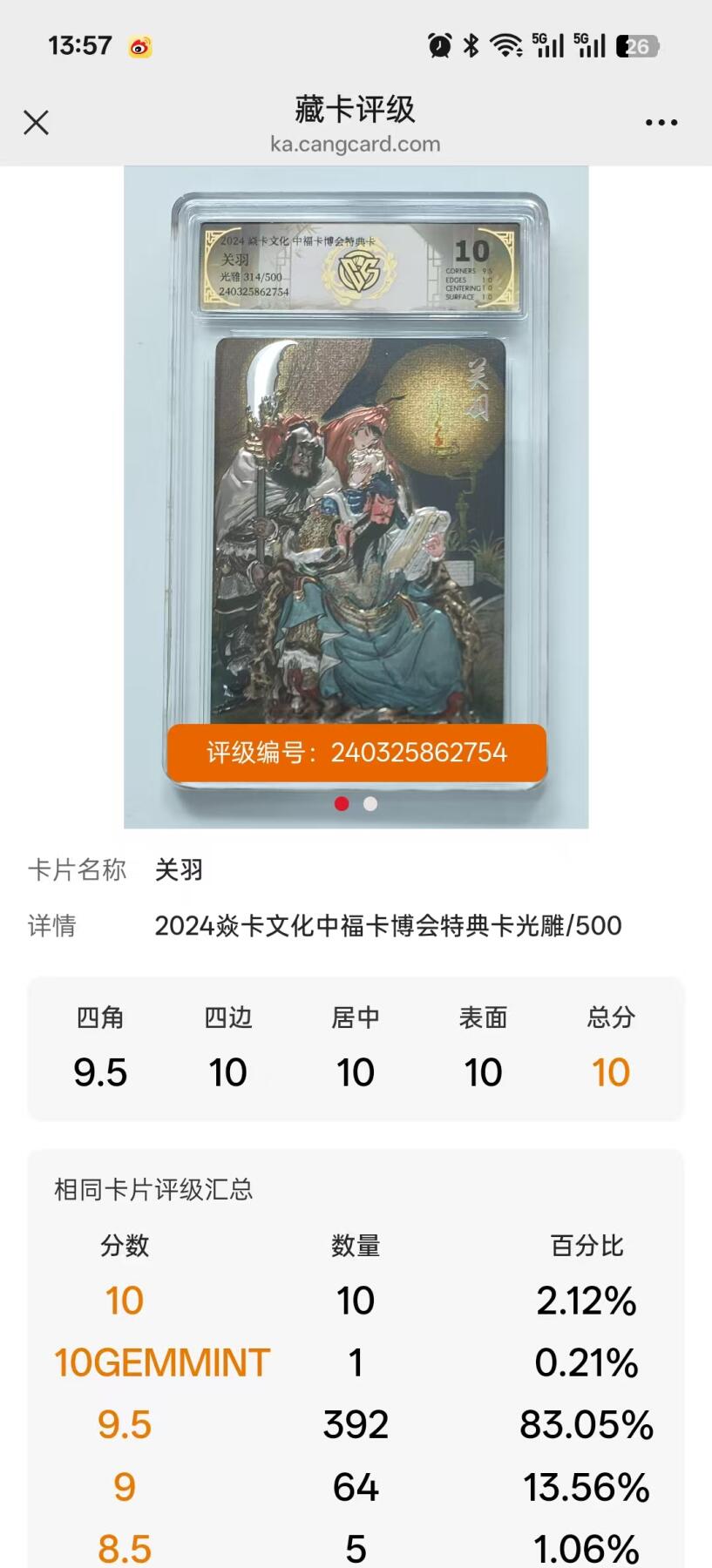This screenshot has height=1568, width=712.
Task: Switch to the second image via white dot
Action: 370,804
